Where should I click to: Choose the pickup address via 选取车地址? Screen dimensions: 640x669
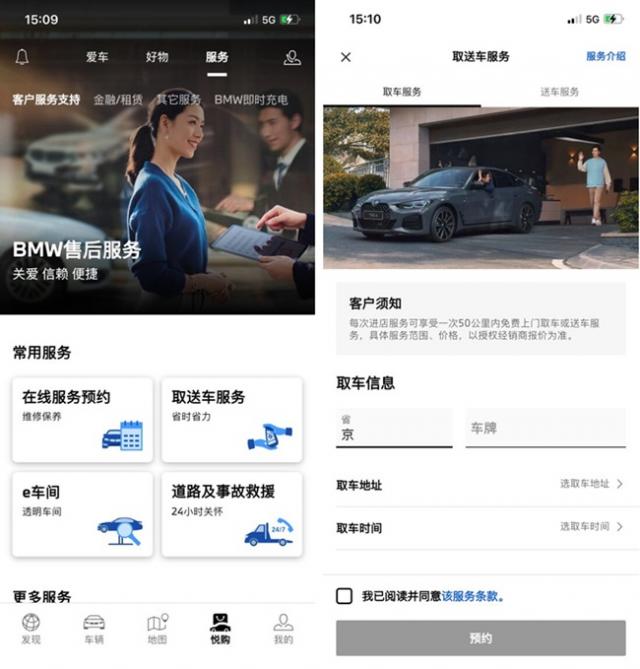click(590, 484)
